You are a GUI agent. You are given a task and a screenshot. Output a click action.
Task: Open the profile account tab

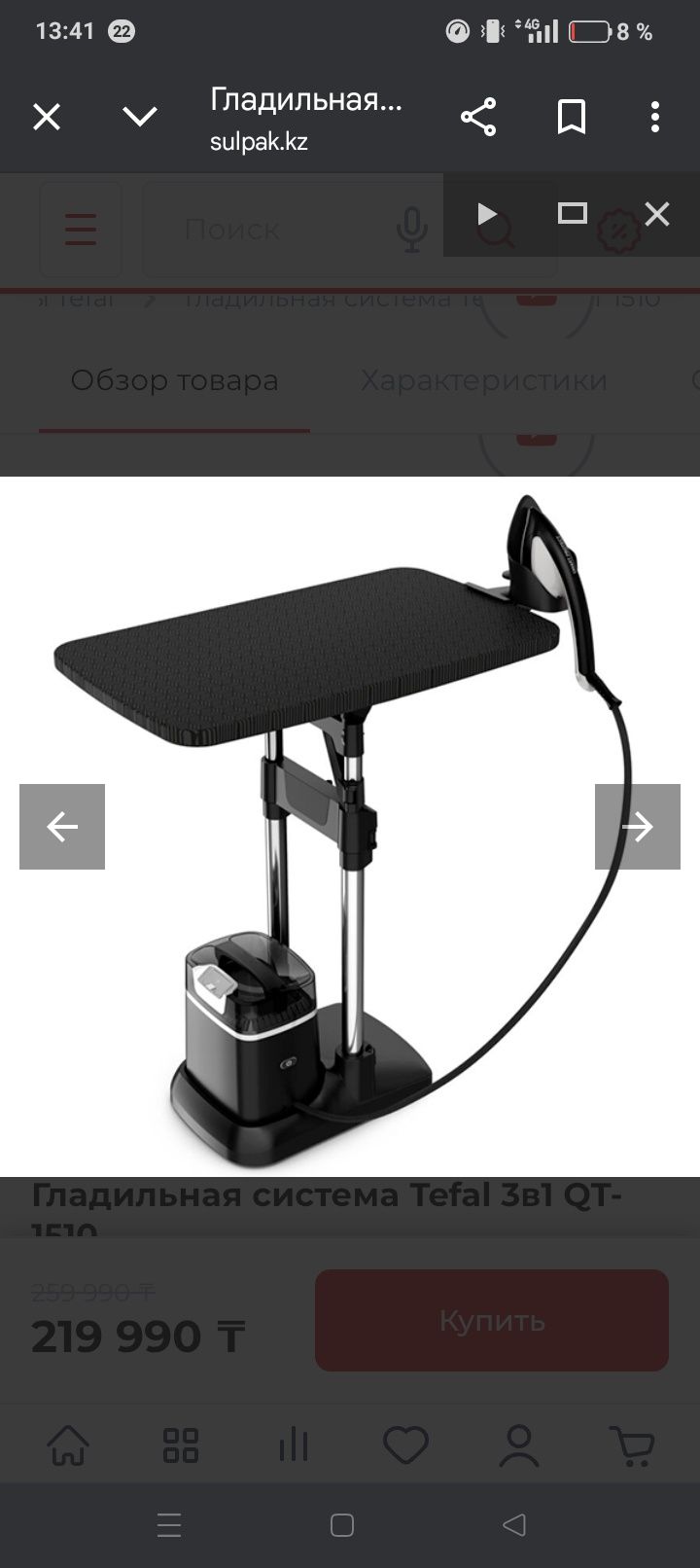click(x=518, y=1445)
